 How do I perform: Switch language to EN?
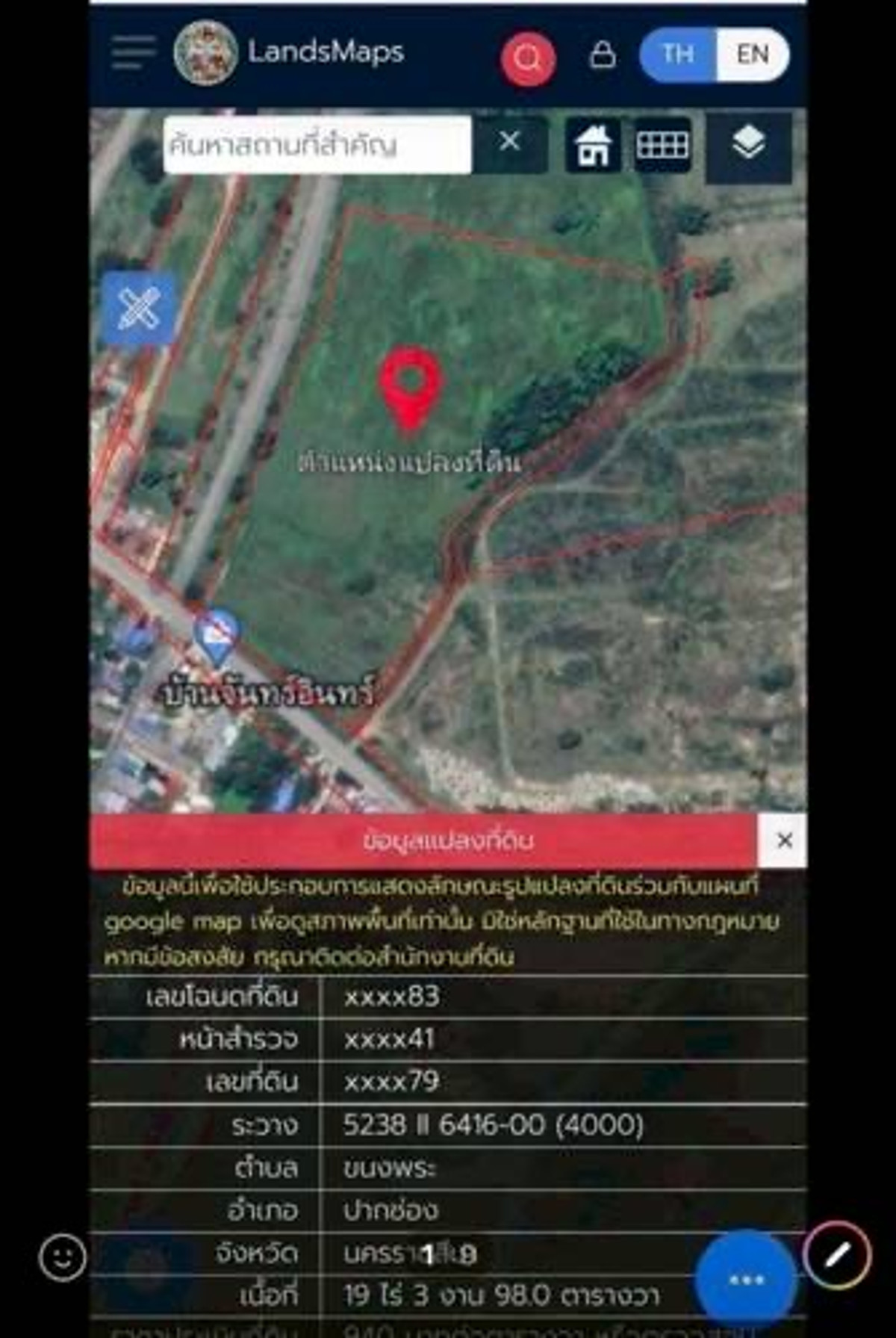pyautogui.click(x=752, y=55)
